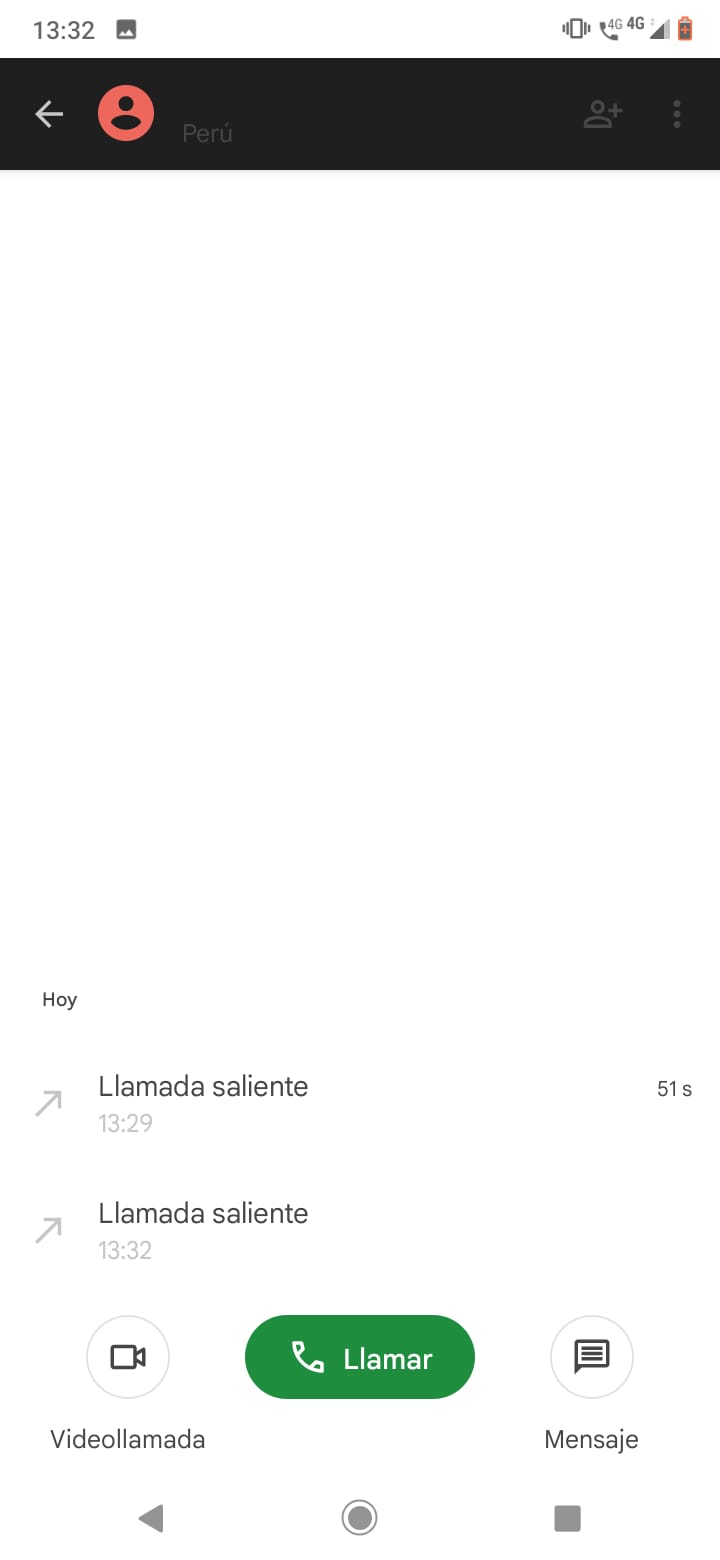Open the outgoing call from 13:29

(360, 1103)
